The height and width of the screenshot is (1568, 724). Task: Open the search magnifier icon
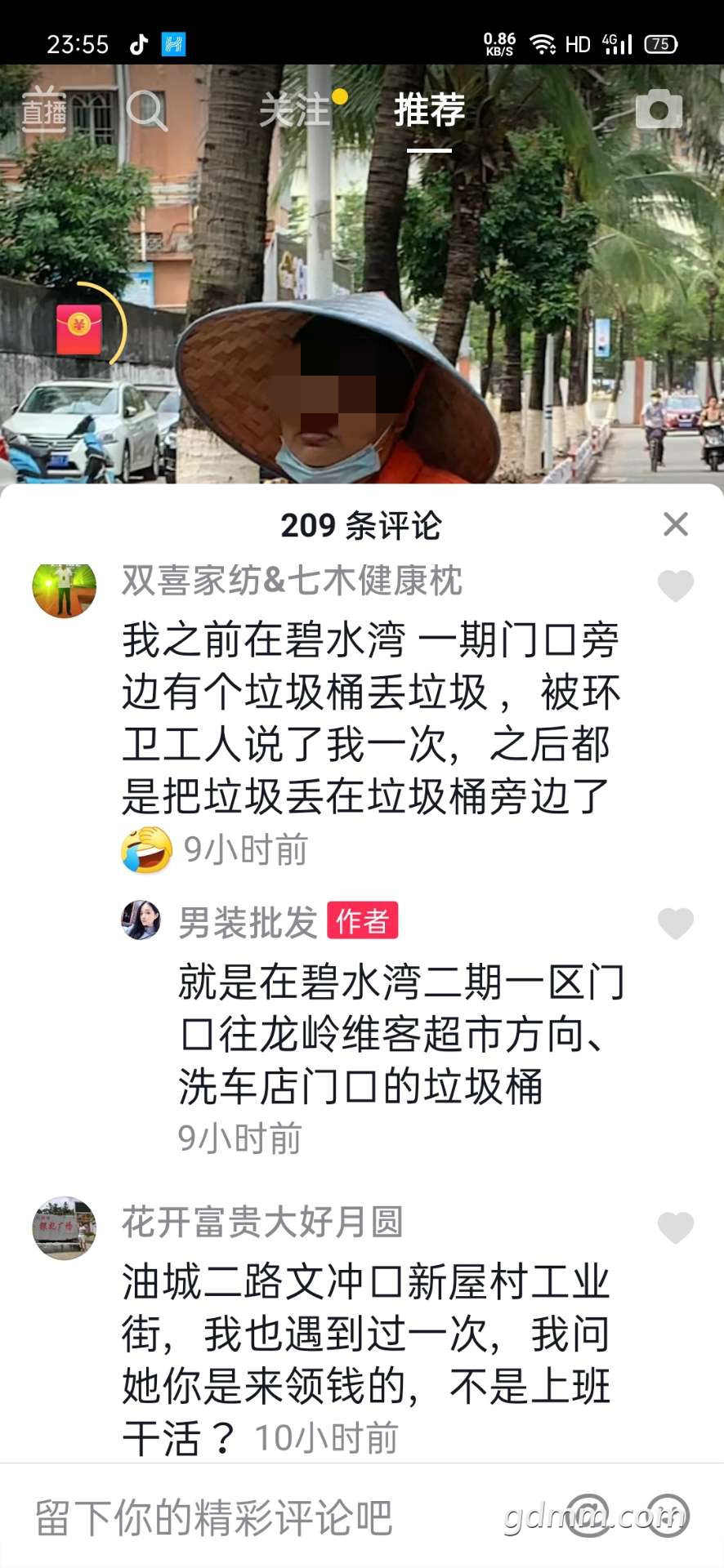pyautogui.click(x=146, y=110)
